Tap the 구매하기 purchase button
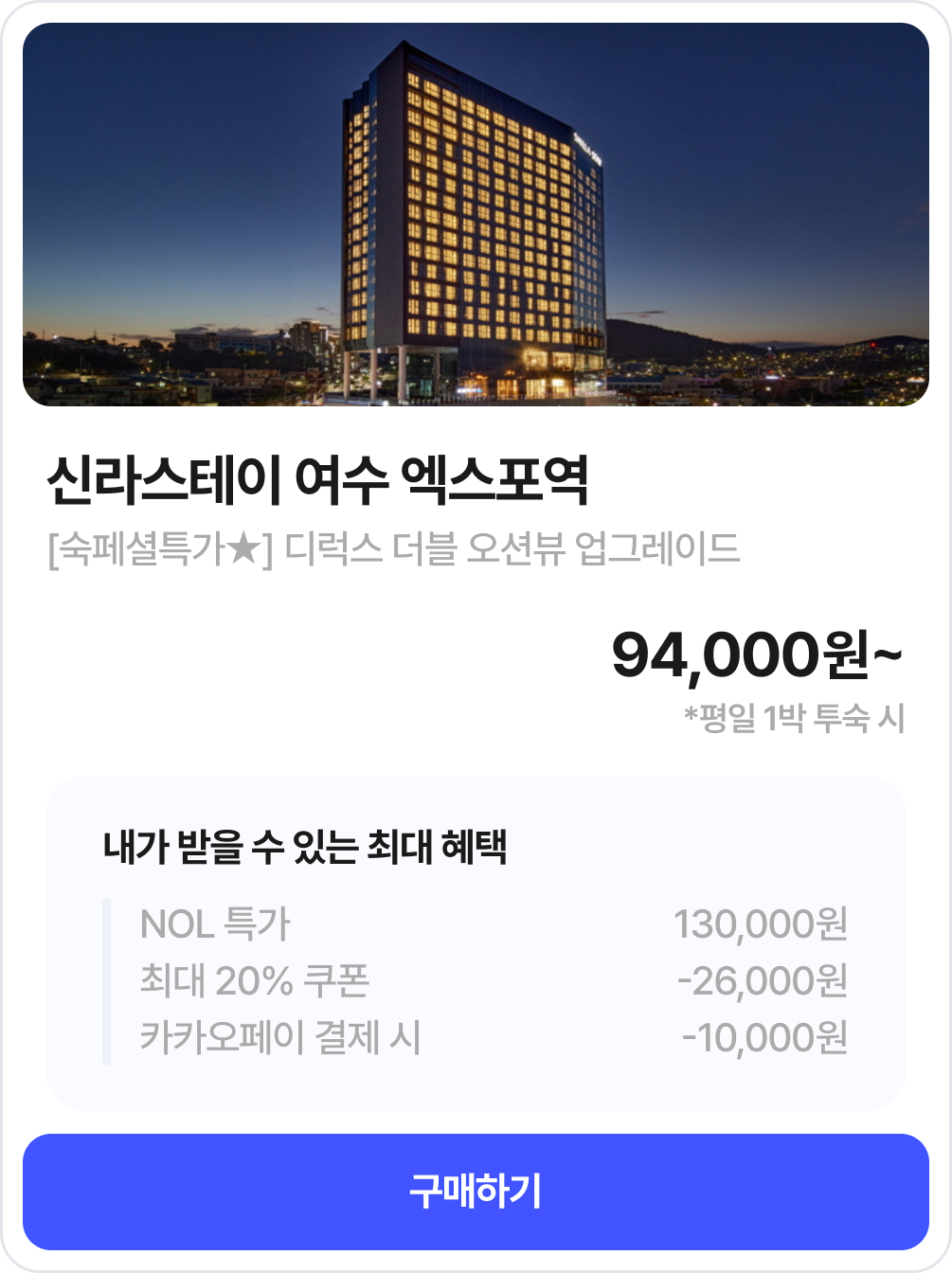Viewport: 952px width, 1273px height. (x=476, y=1192)
